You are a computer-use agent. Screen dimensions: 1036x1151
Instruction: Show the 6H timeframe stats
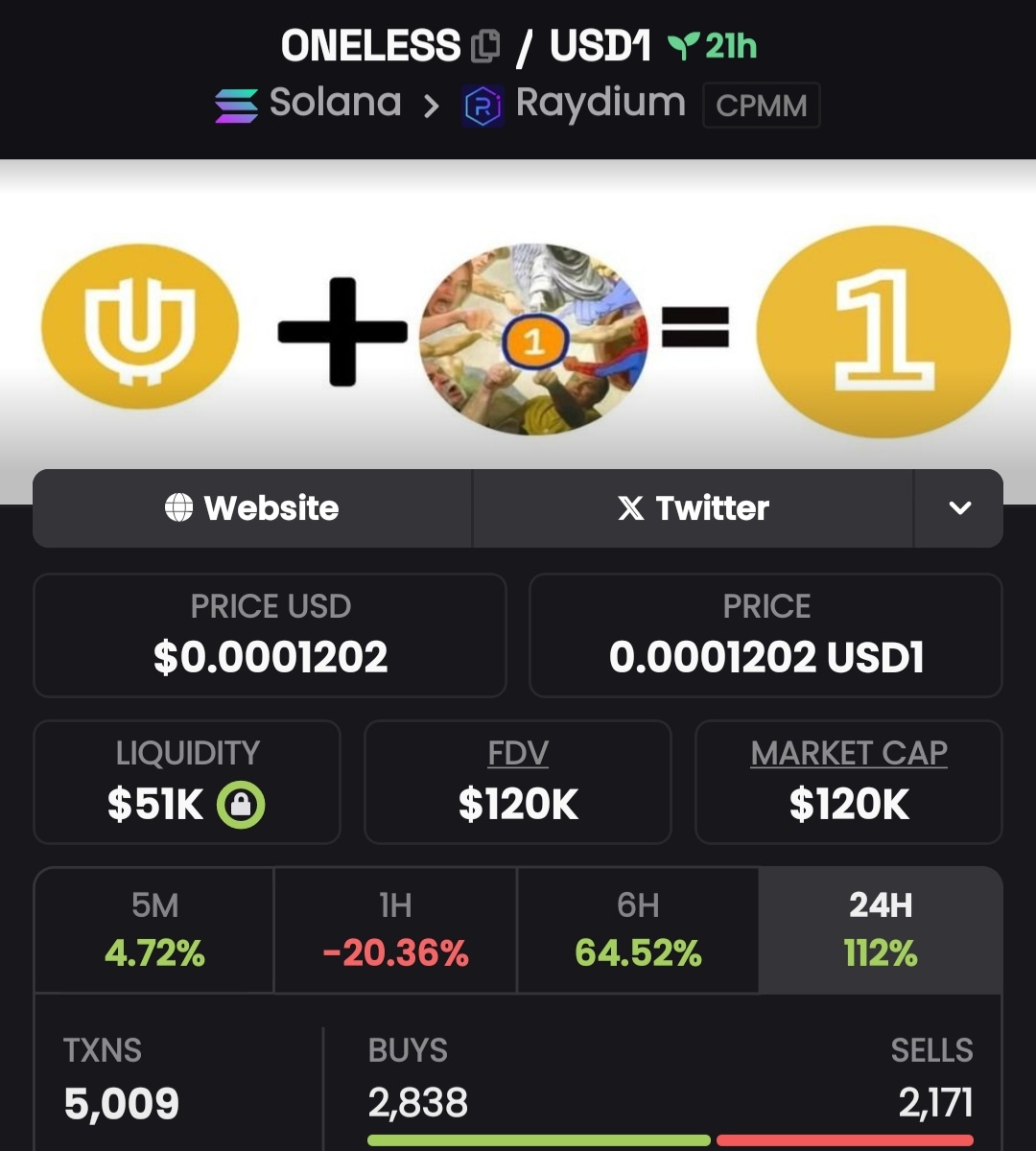point(638,929)
